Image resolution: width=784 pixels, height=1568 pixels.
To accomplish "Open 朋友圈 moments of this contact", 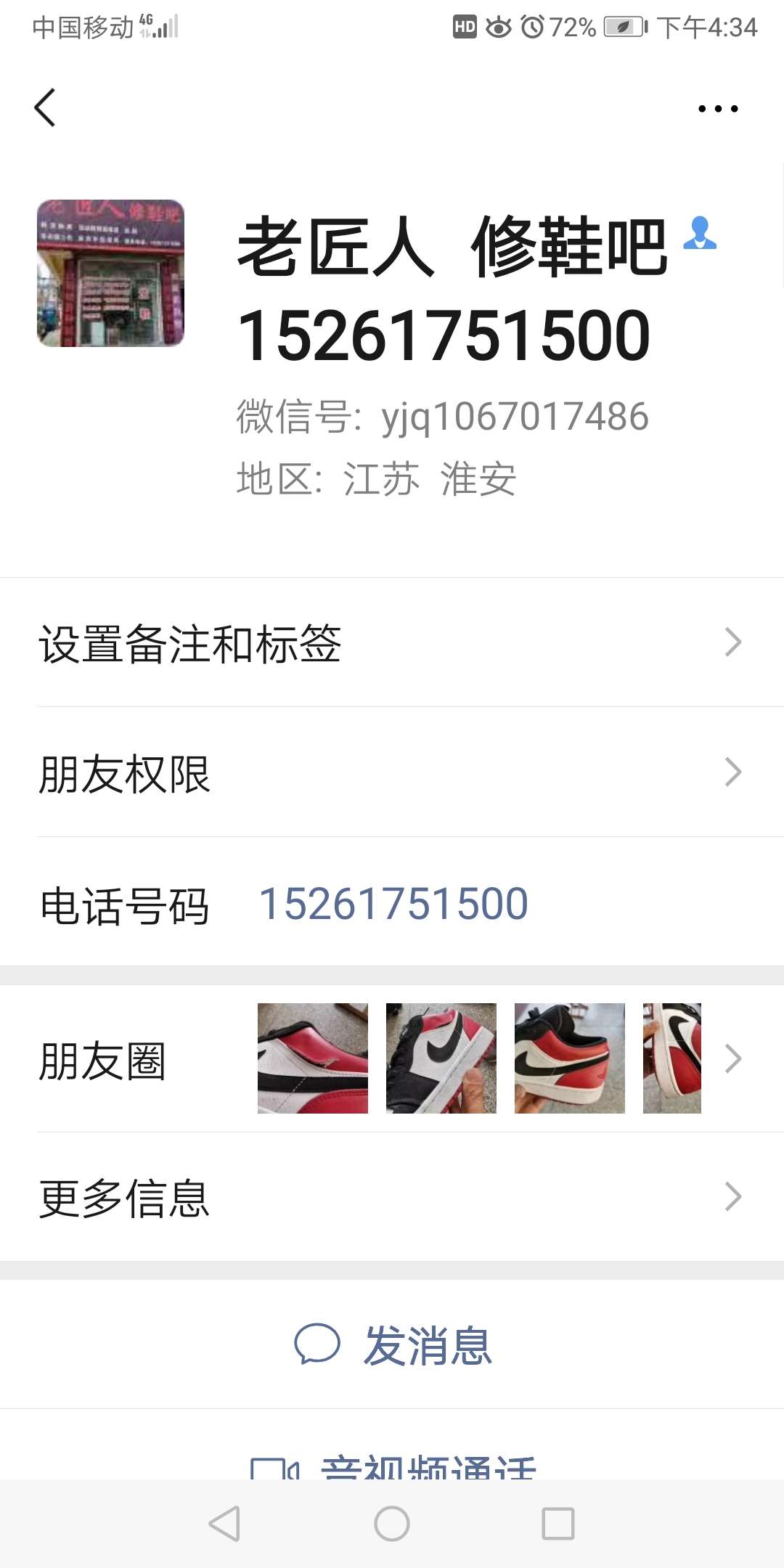I will [392, 1058].
